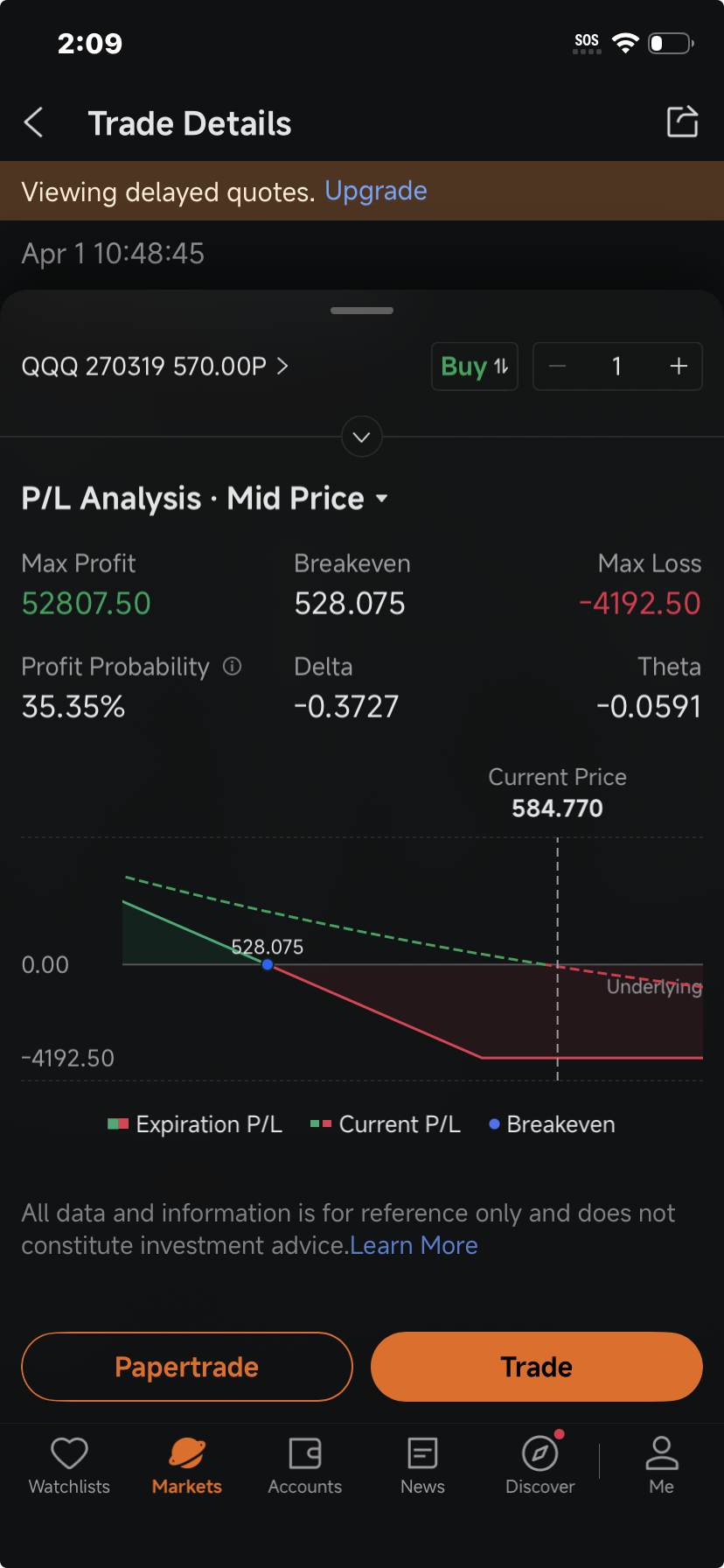Switch to the Watchlists tab
The width and height of the screenshot is (724, 1568).
click(69, 1466)
